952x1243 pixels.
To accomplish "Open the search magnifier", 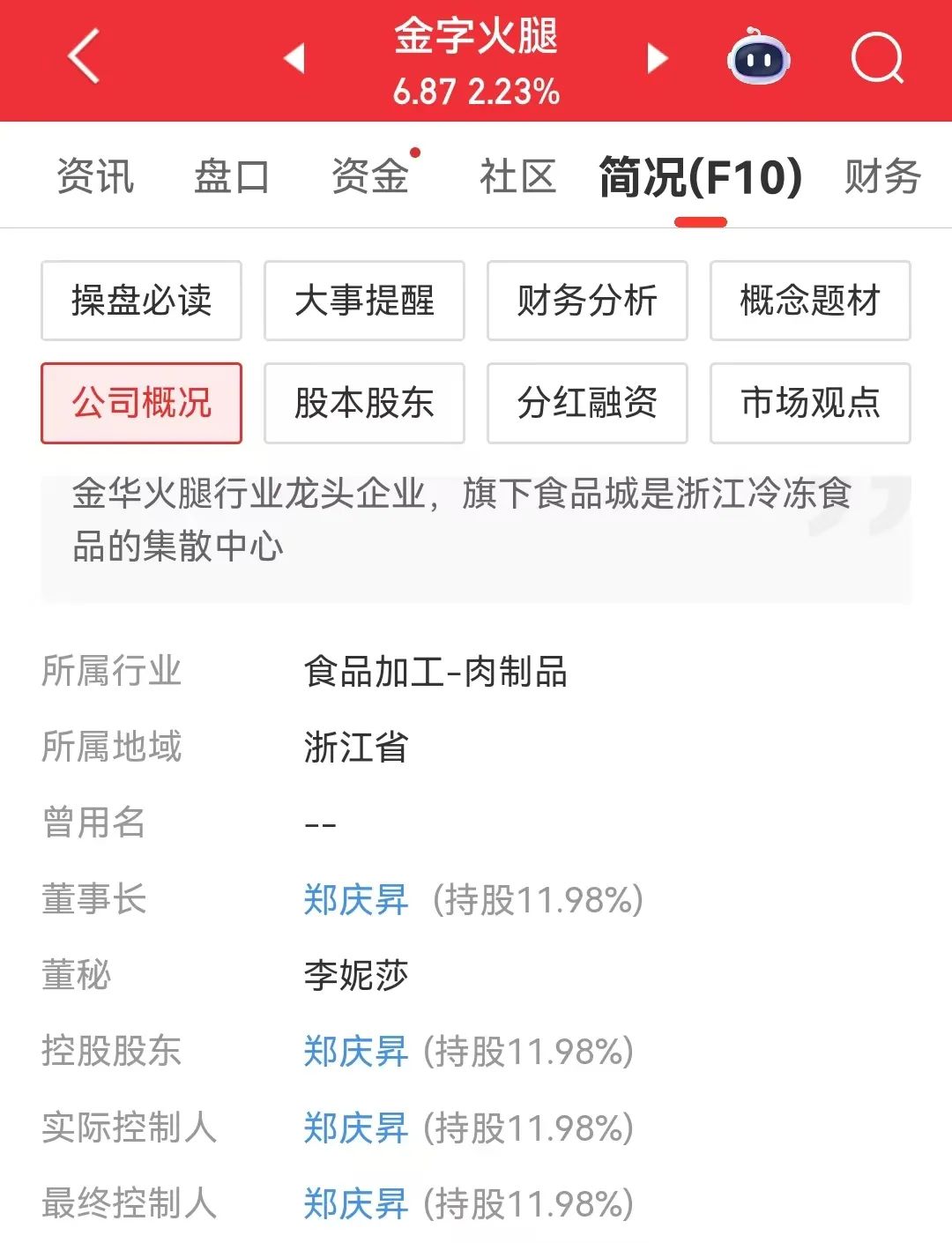I will (877, 58).
